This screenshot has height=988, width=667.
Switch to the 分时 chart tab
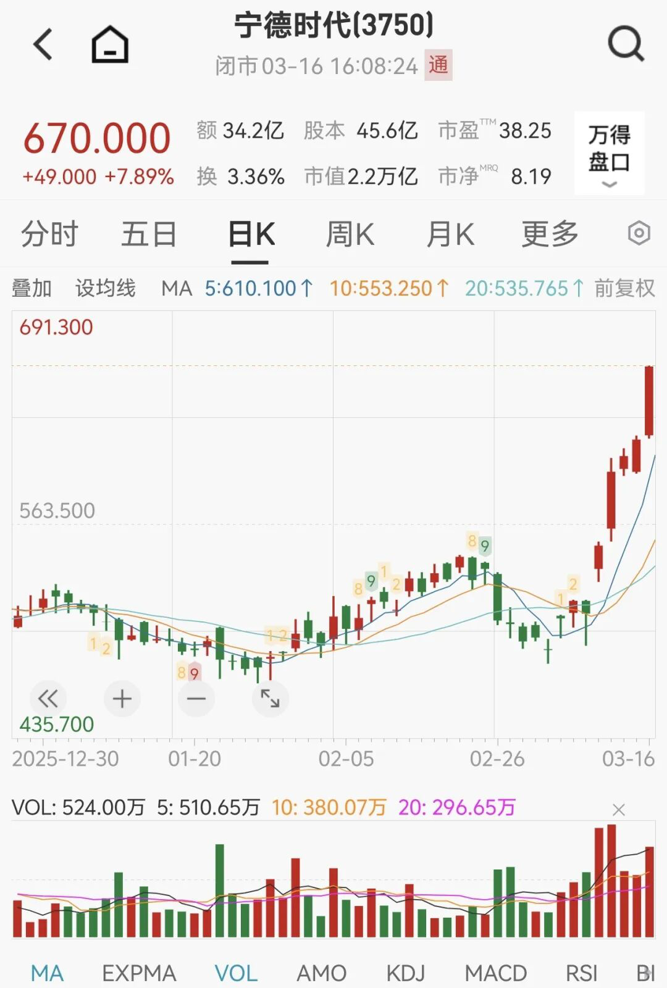coord(49,235)
